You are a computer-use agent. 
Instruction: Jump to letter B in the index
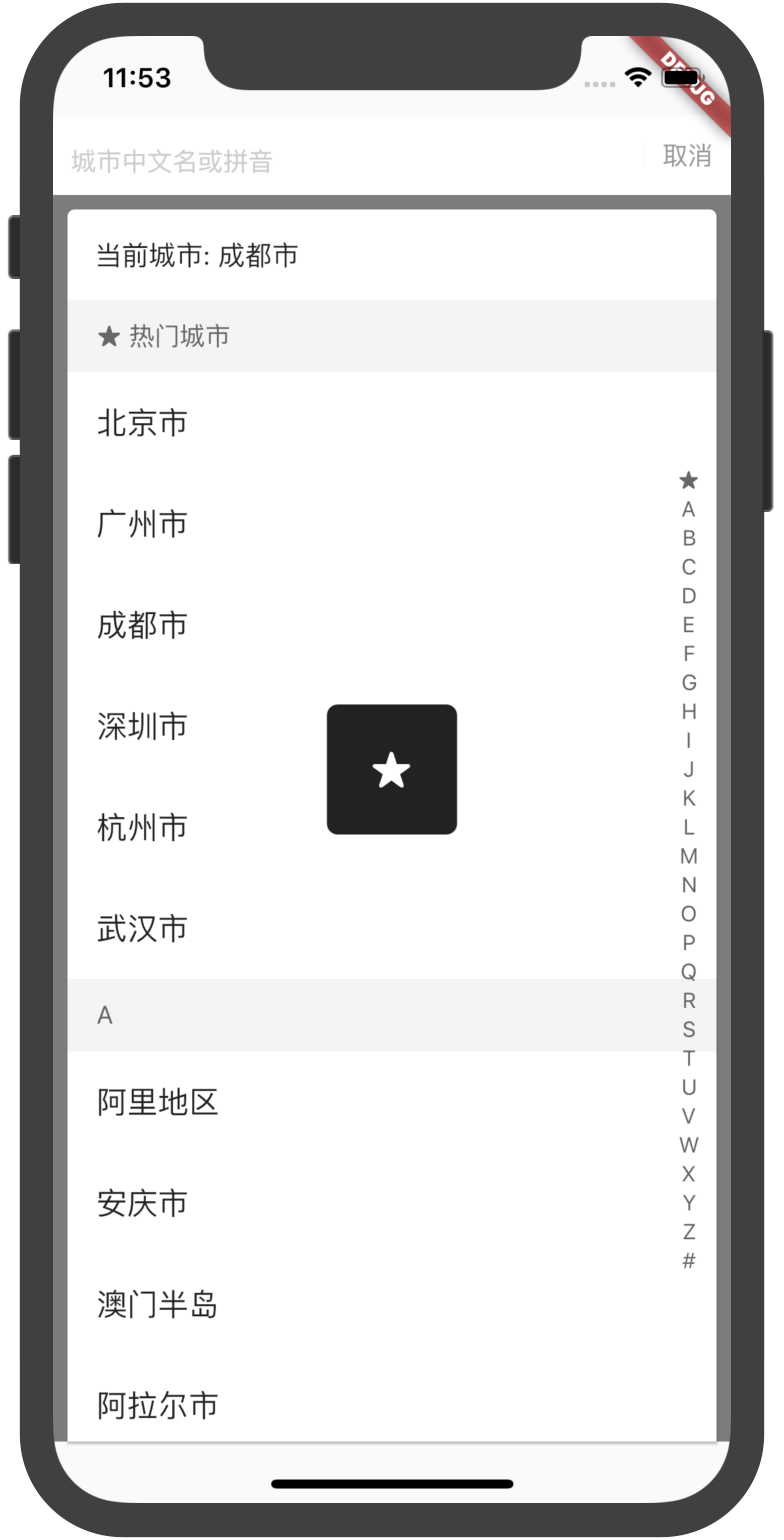(x=688, y=538)
